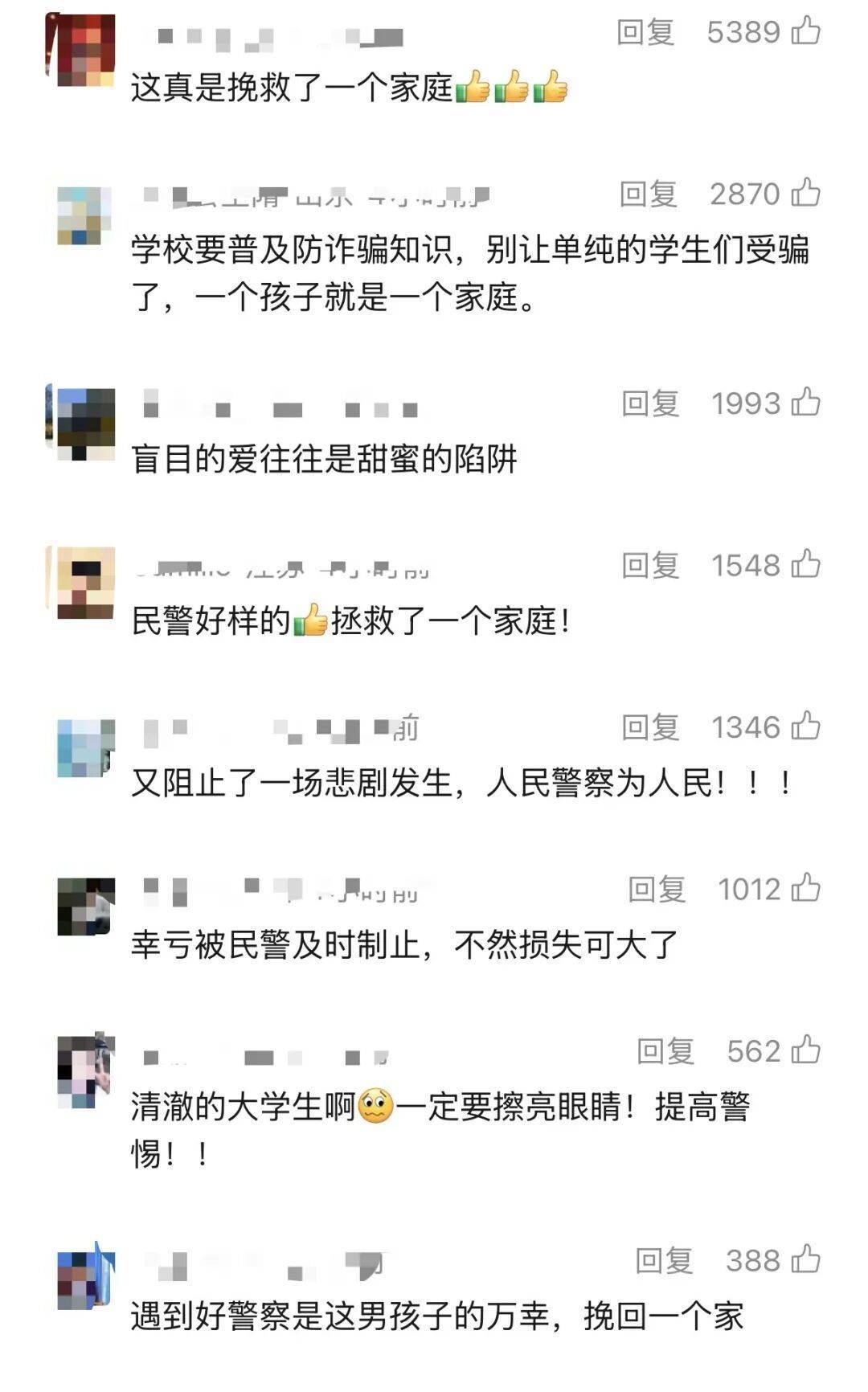Like comment 幸亏被民警及时制止
This screenshot has height=1392, width=868.
click(x=806, y=888)
